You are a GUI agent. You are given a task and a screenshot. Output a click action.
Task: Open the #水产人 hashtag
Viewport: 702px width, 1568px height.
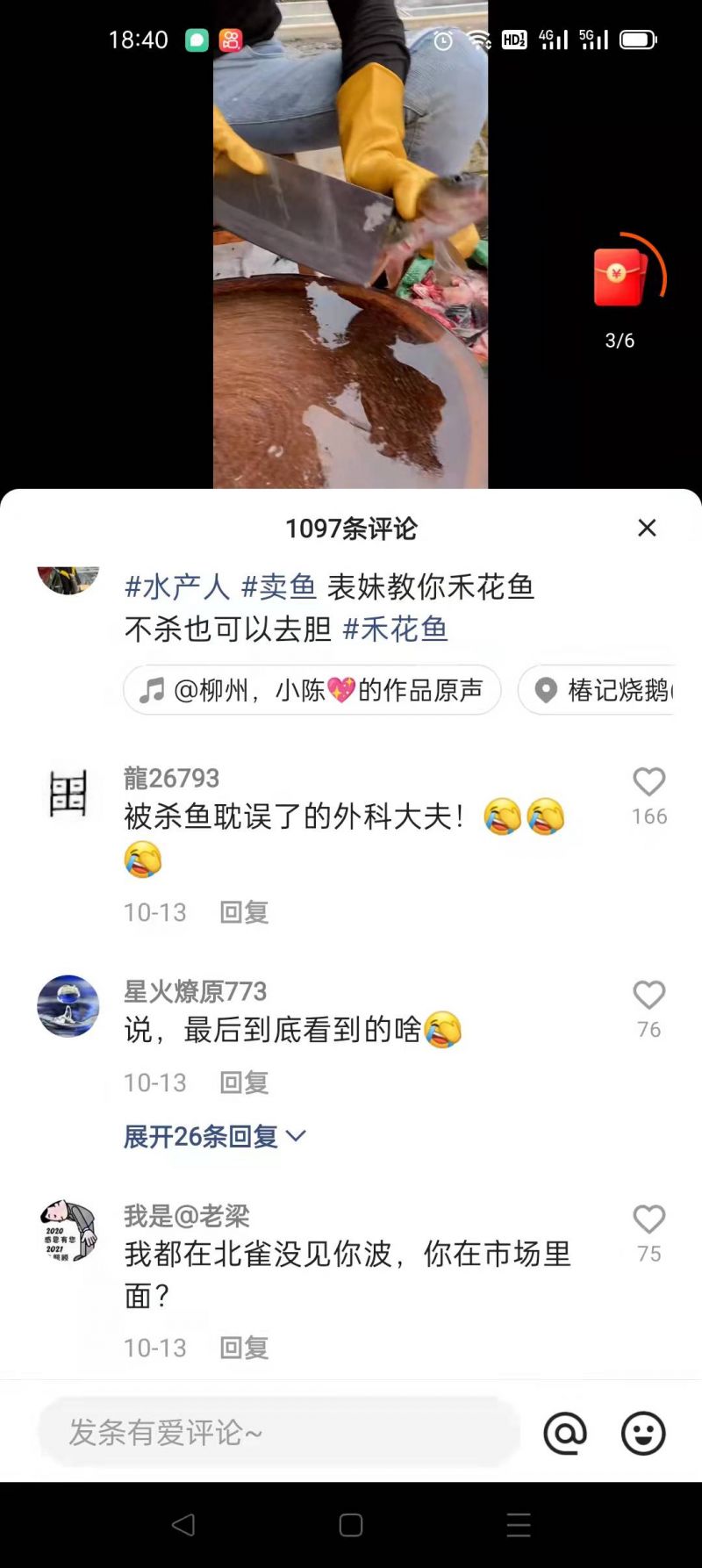[177, 586]
